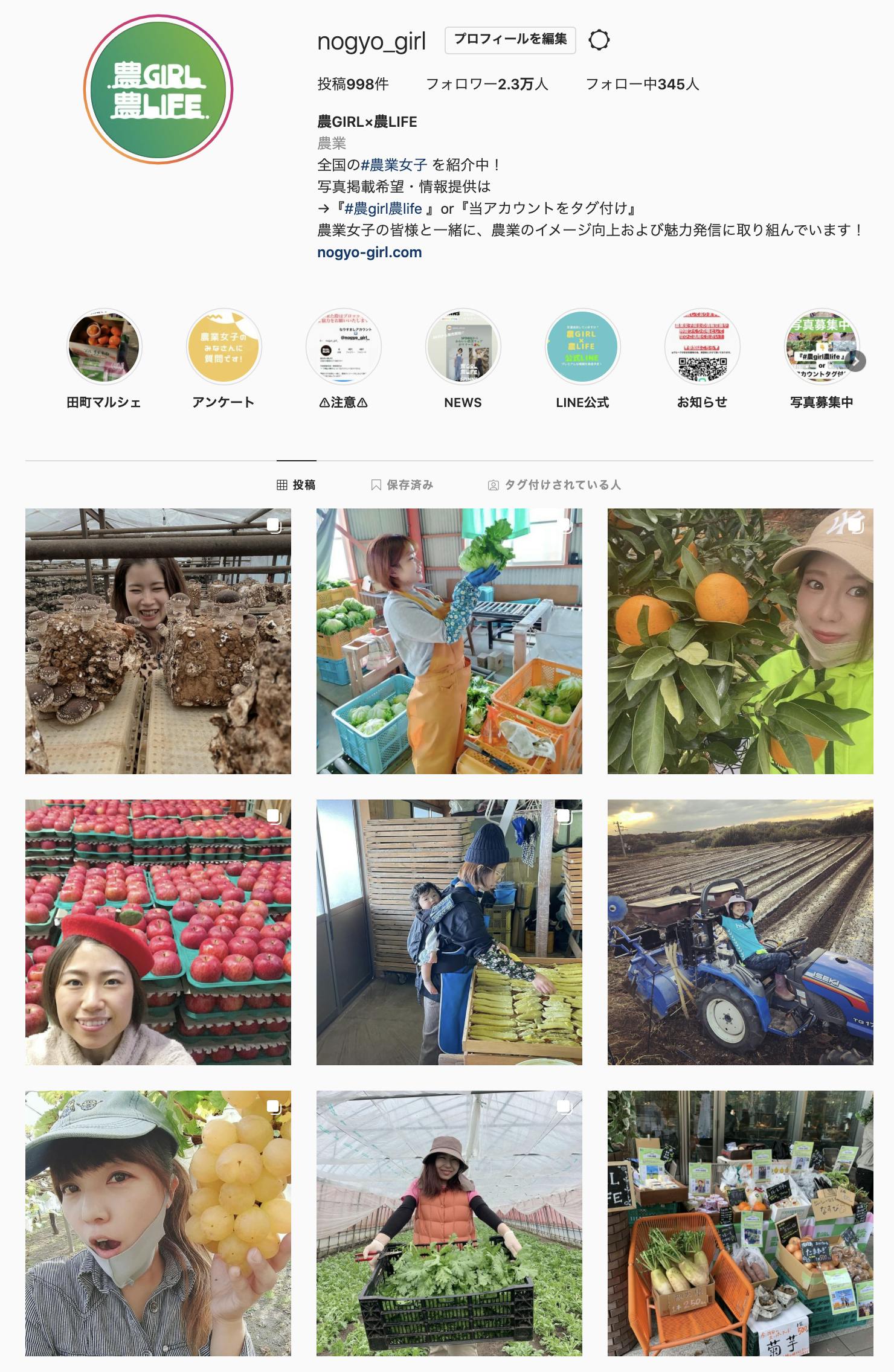
Task: View the フォロワー2.3万人 followers list
Action: (487, 84)
